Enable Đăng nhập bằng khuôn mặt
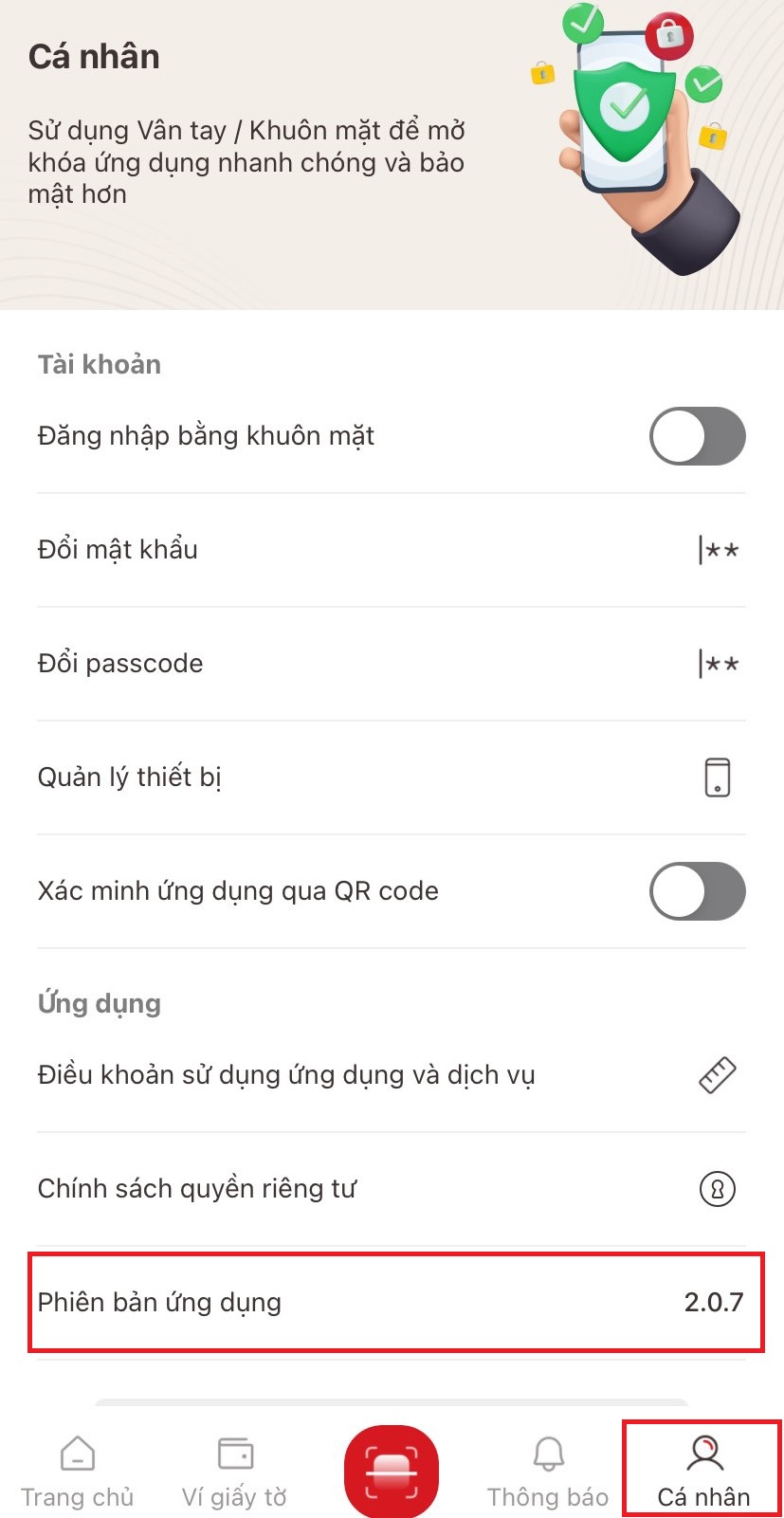This screenshot has width=784, height=1518. point(696,436)
